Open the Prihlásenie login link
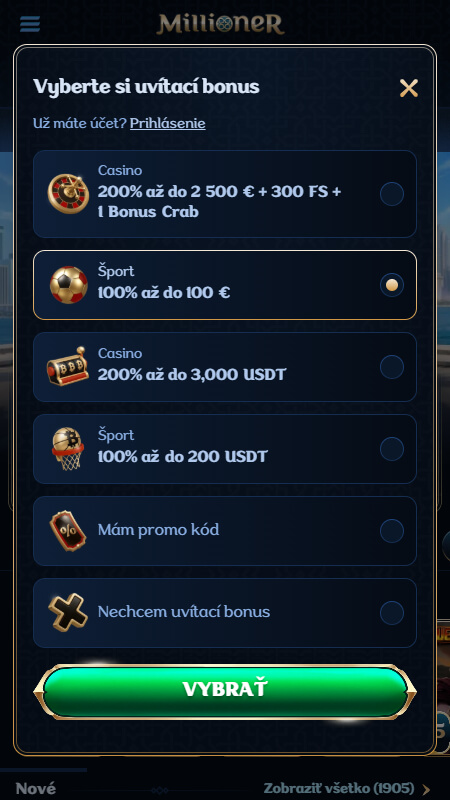 167,123
